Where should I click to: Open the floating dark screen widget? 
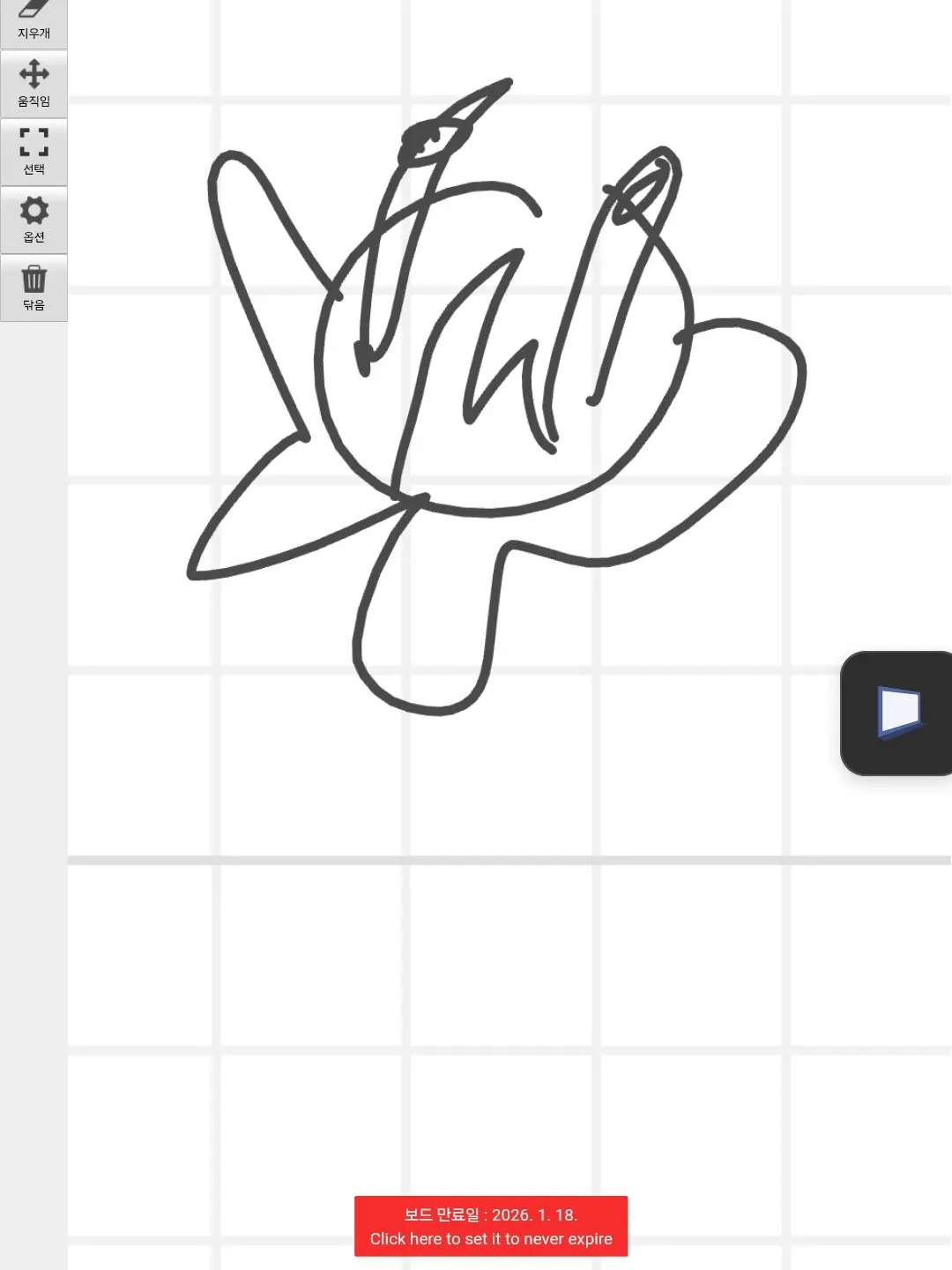[x=897, y=713]
